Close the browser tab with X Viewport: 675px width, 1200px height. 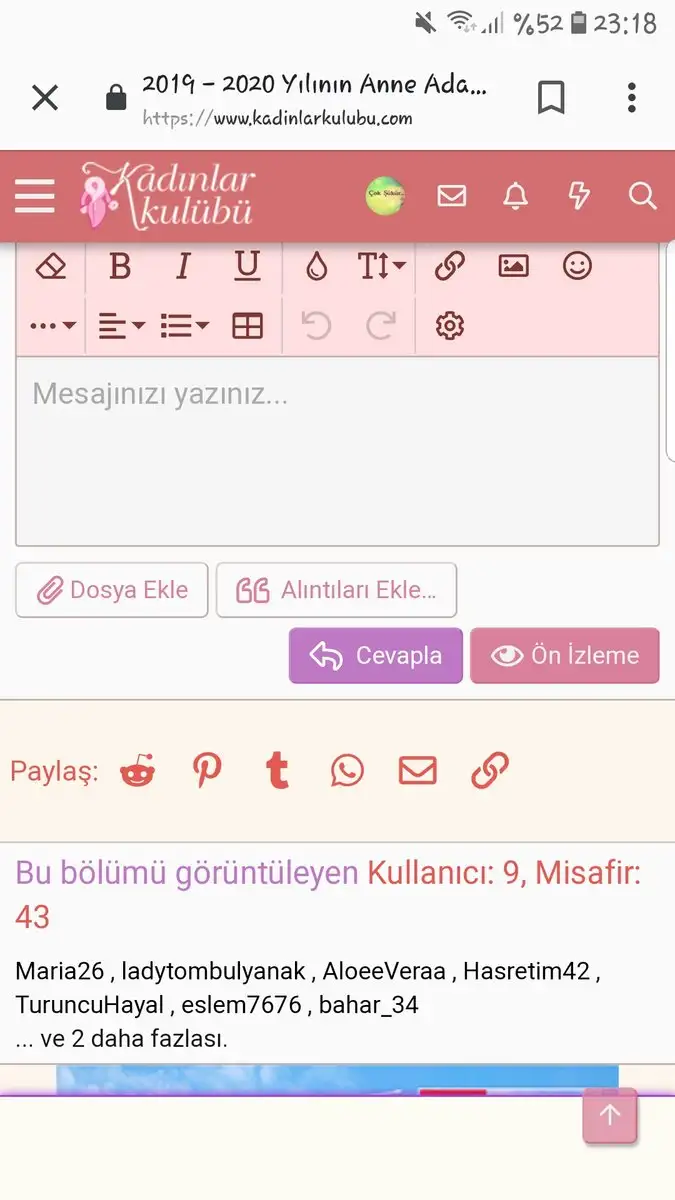click(45, 97)
